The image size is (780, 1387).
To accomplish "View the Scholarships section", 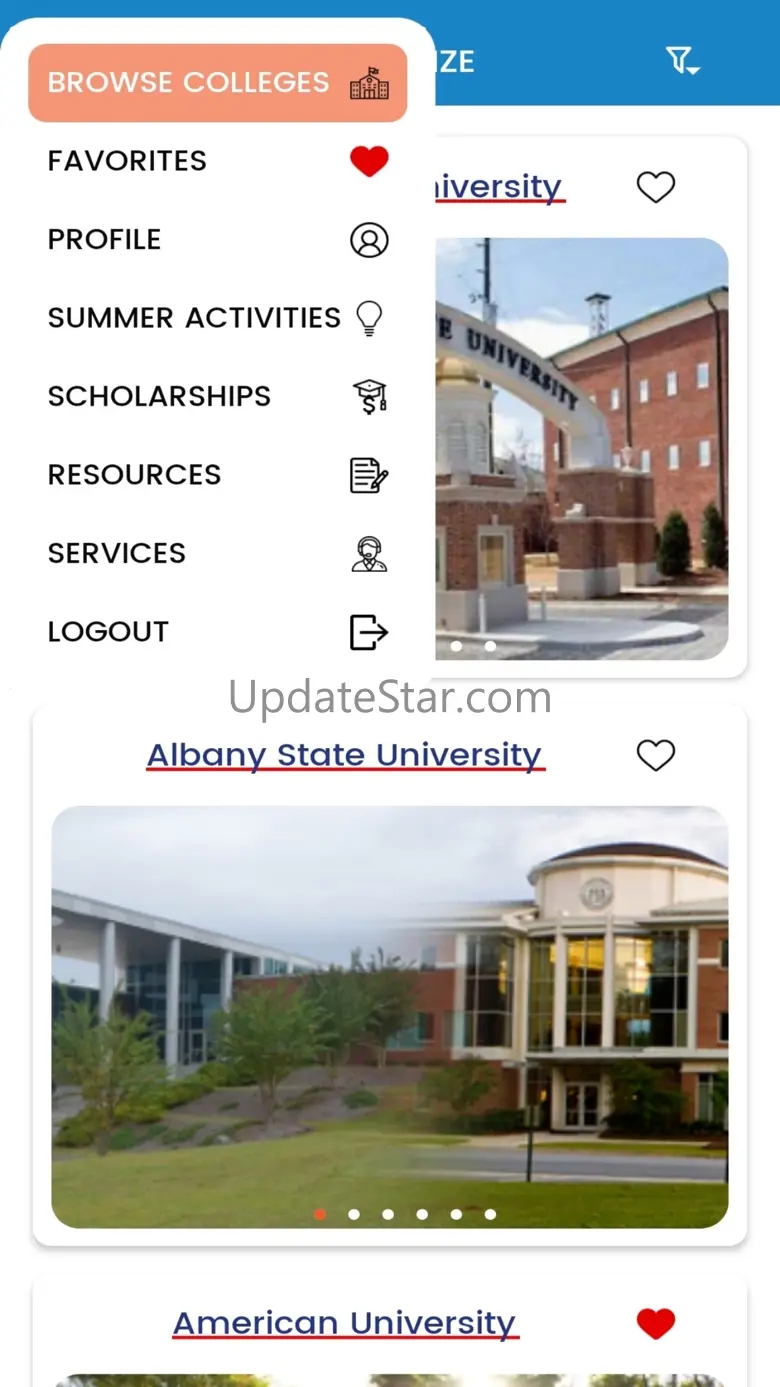I will click(217, 397).
